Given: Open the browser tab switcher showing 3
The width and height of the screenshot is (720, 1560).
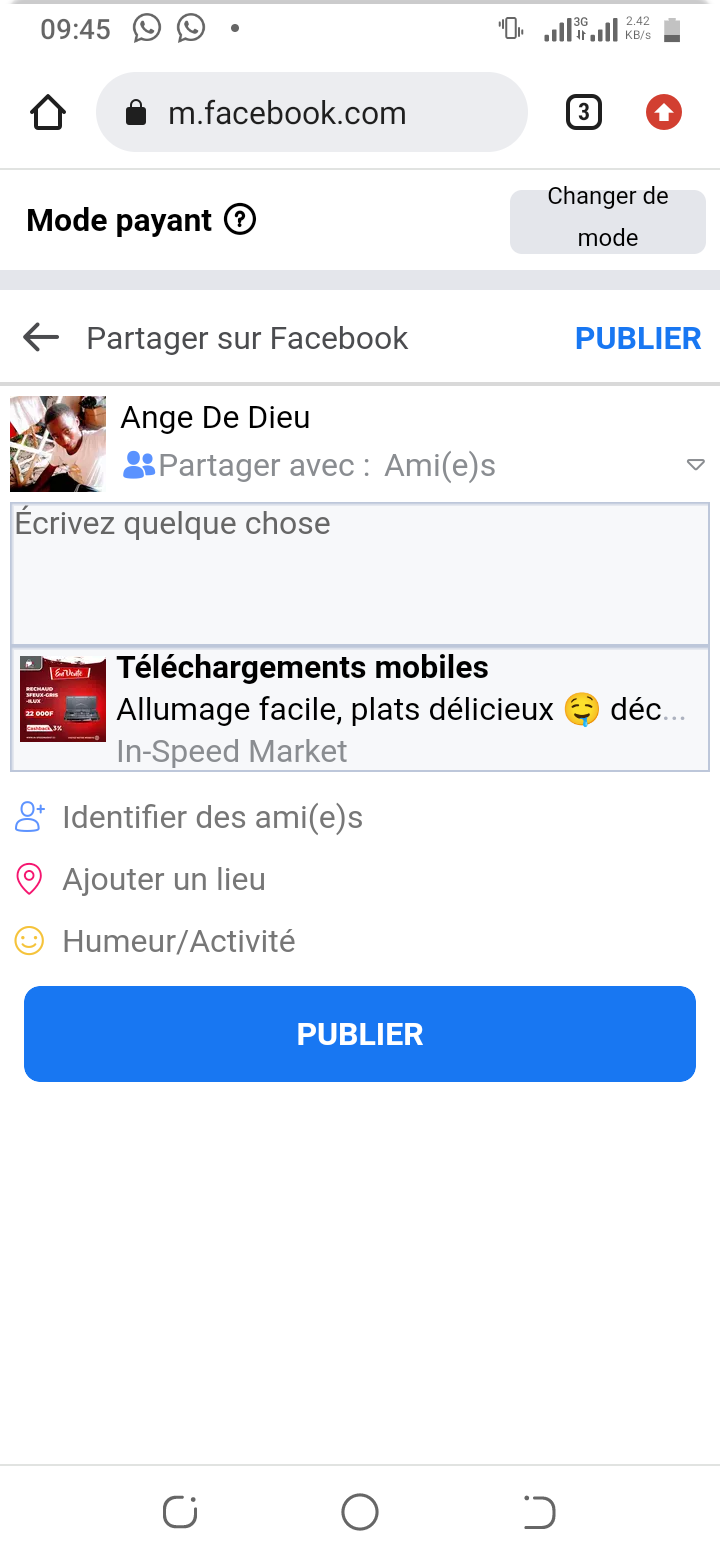Looking at the screenshot, I should [584, 113].
